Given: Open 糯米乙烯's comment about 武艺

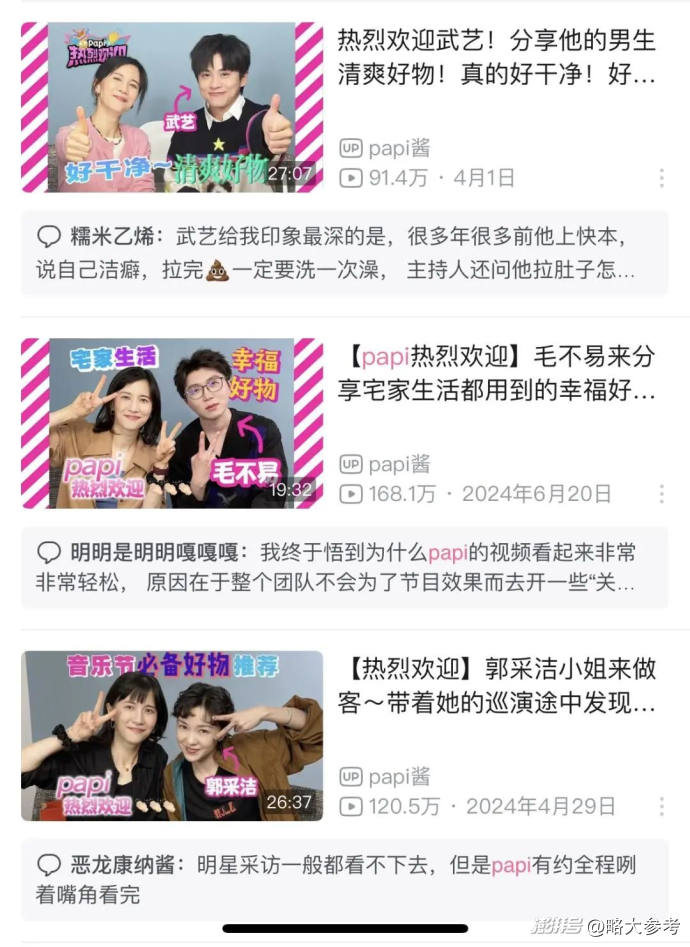Looking at the screenshot, I should (344, 253).
